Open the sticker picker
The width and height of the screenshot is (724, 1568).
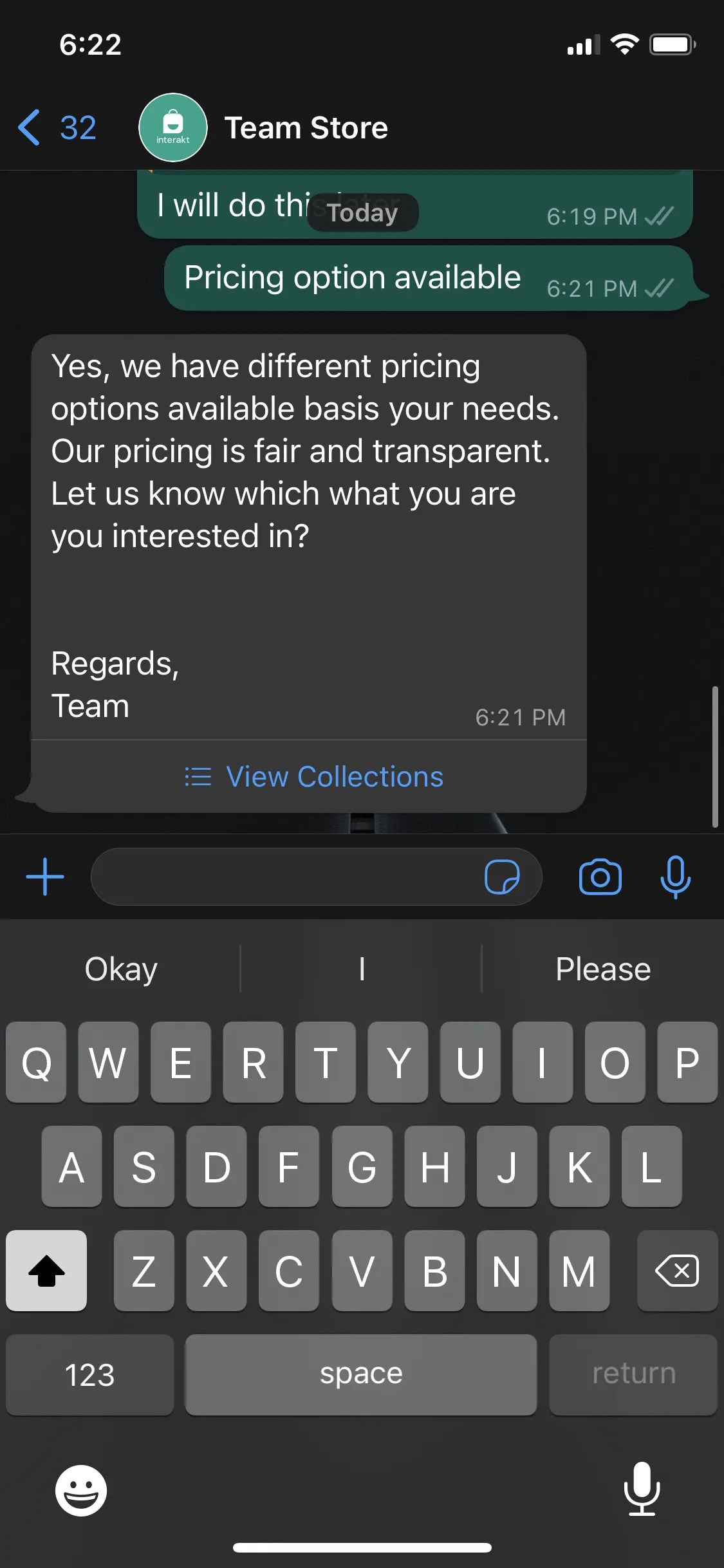(502, 877)
